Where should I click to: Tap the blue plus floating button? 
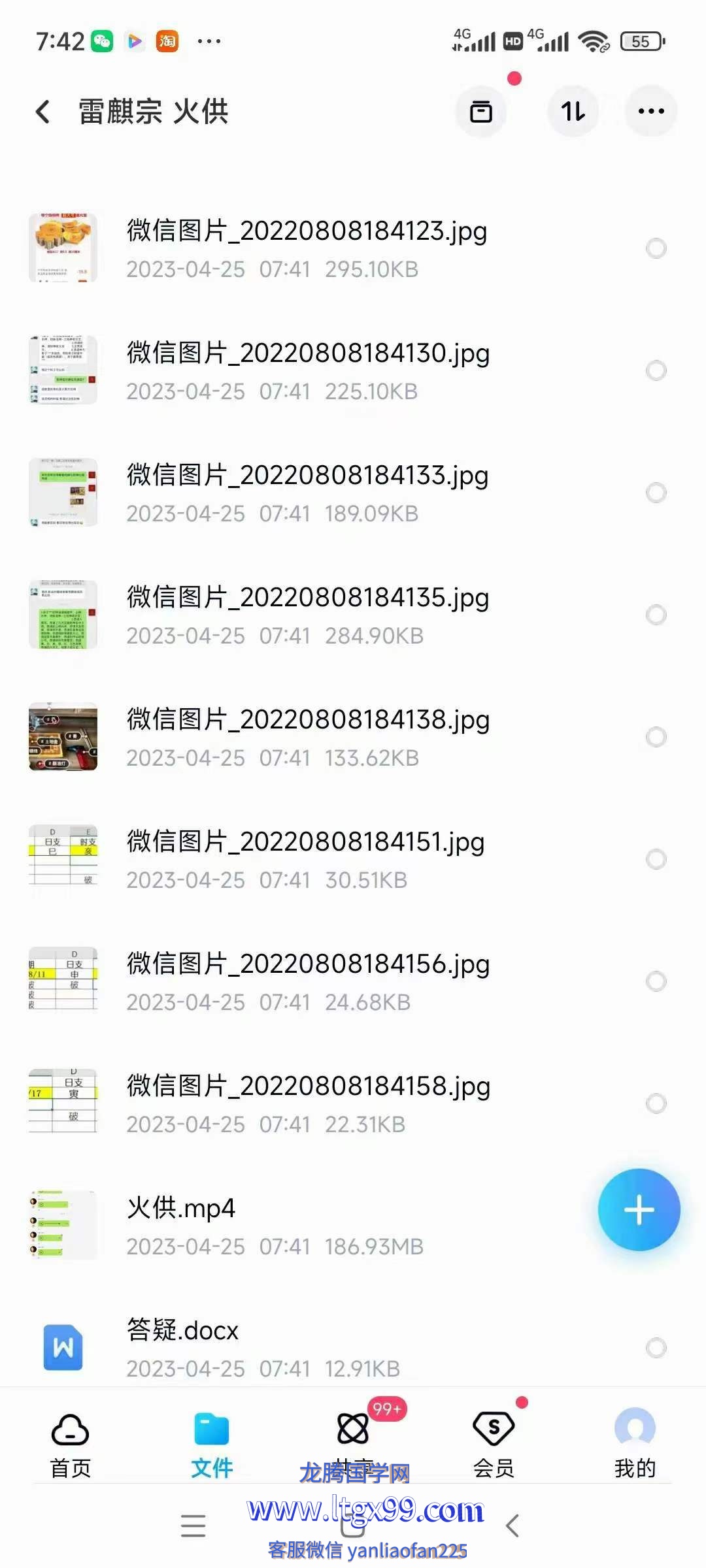[x=639, y=1210]
